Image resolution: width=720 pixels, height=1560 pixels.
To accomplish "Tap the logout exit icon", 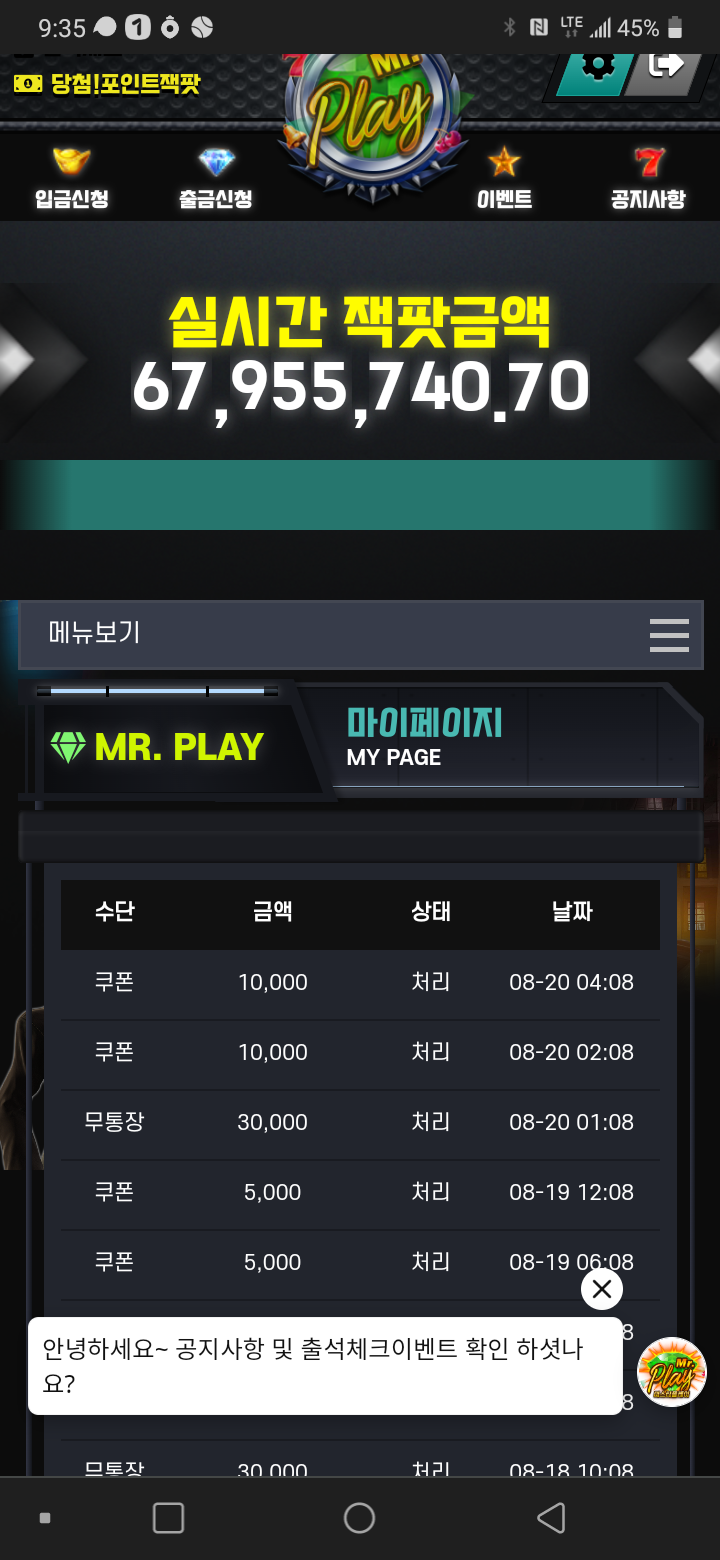I will point(666,66).
